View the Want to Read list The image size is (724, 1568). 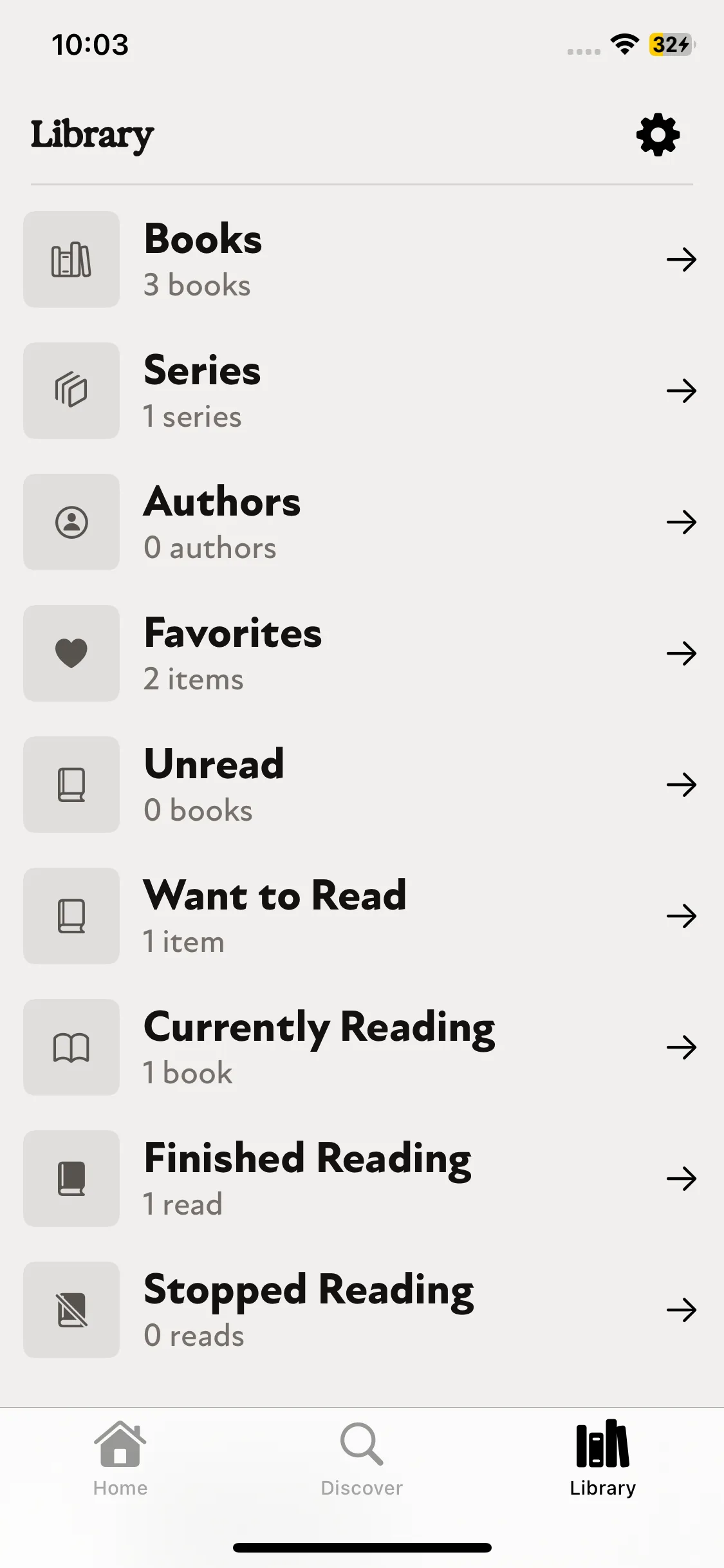click(x=360, y=916)
